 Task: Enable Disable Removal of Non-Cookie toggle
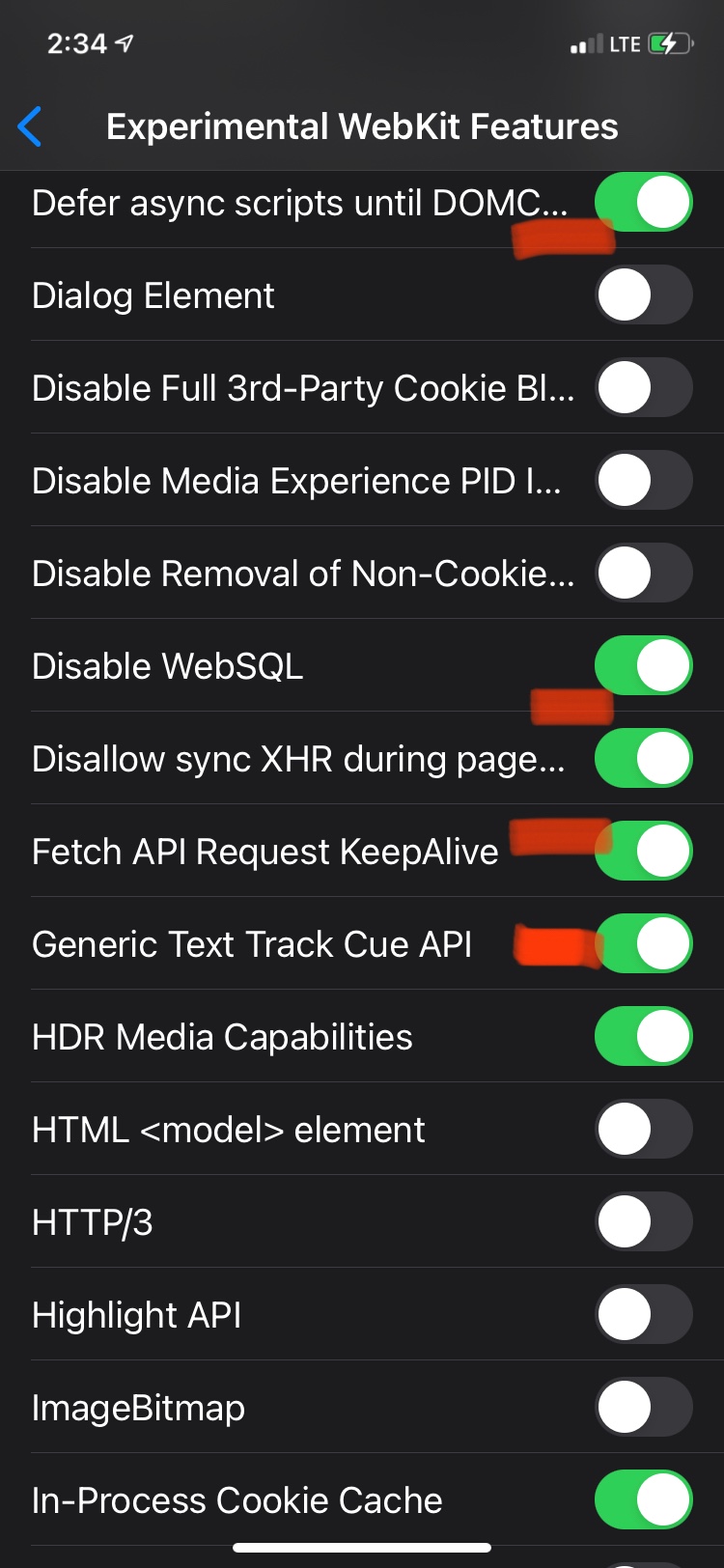[644, 573]
